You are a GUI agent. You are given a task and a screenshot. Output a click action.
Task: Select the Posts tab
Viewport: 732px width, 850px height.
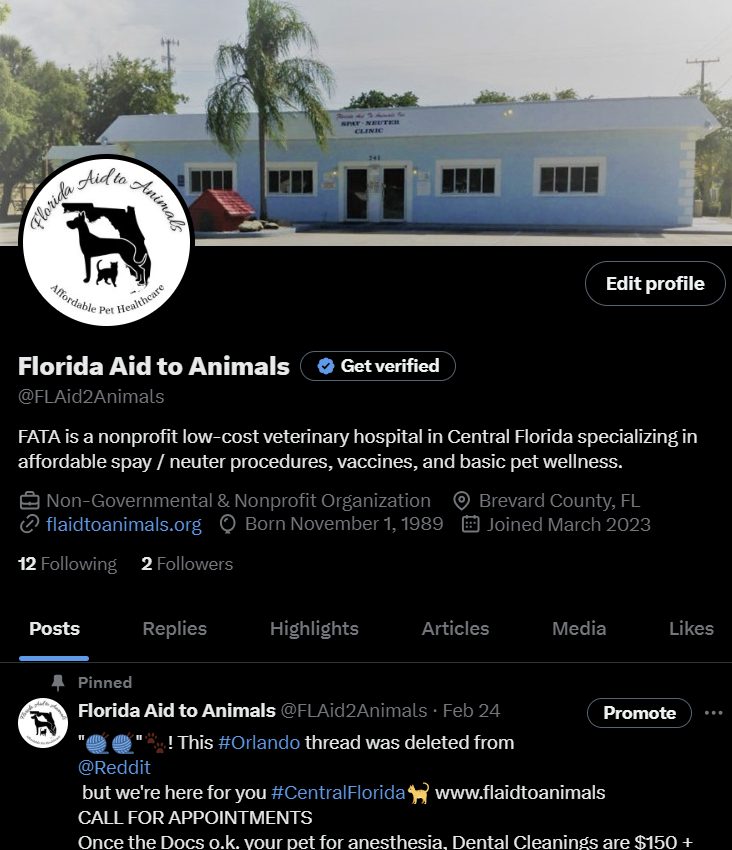[x=54, y=629]
